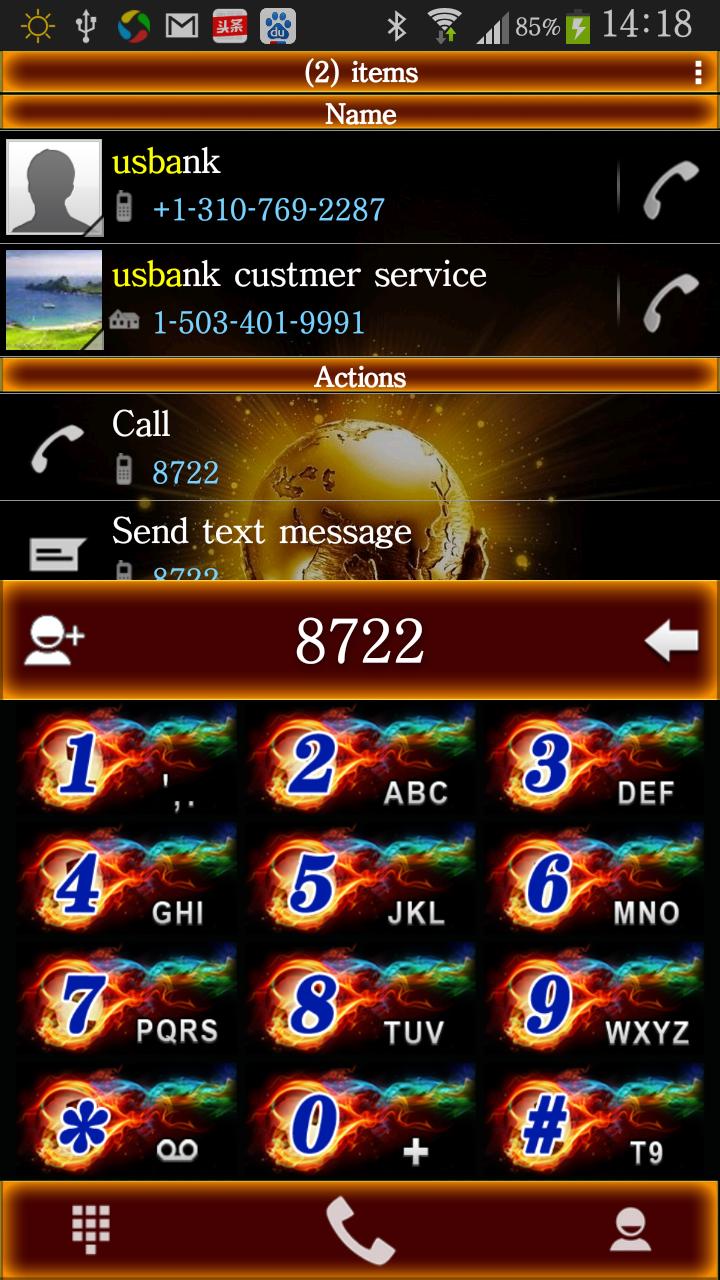
Task: Call usbank at +1-310-769-2287
Action: 669,188
